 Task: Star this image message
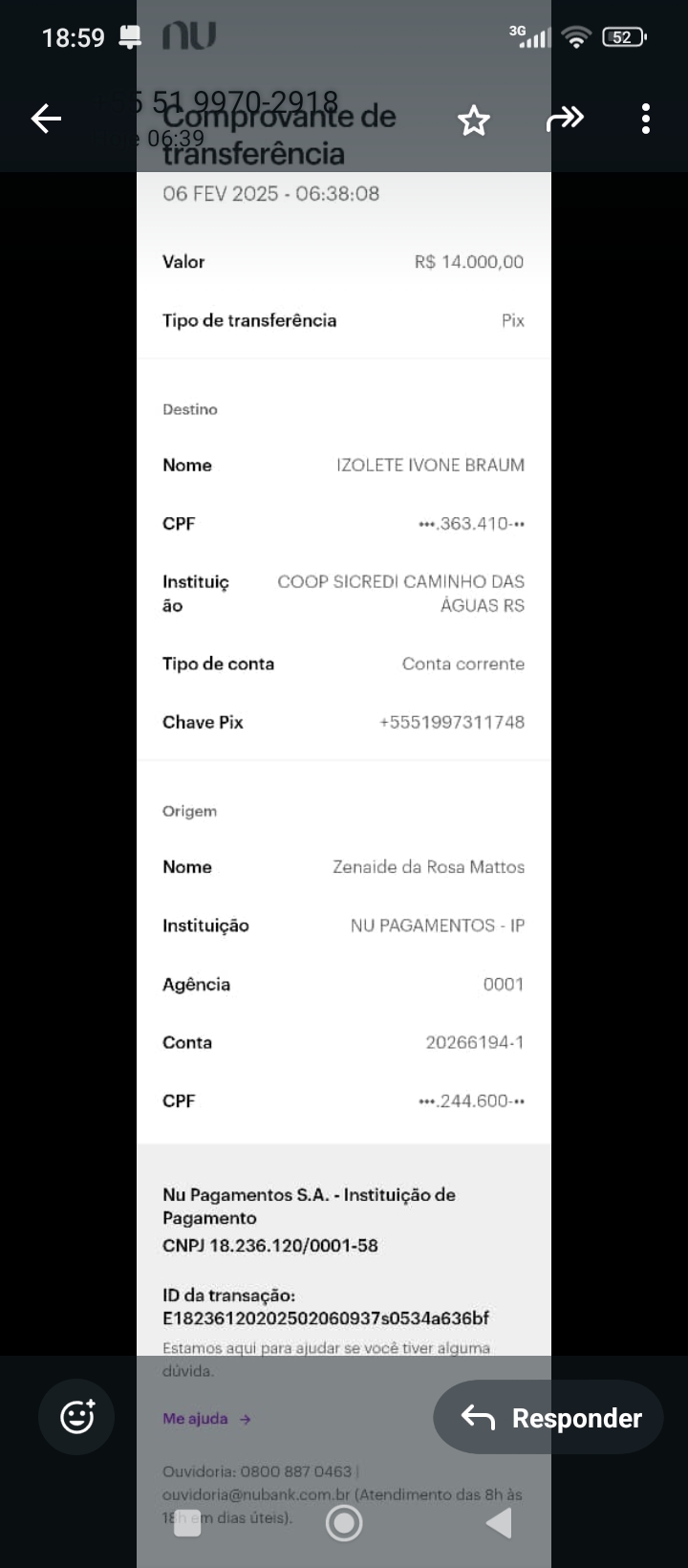point(473,120)
